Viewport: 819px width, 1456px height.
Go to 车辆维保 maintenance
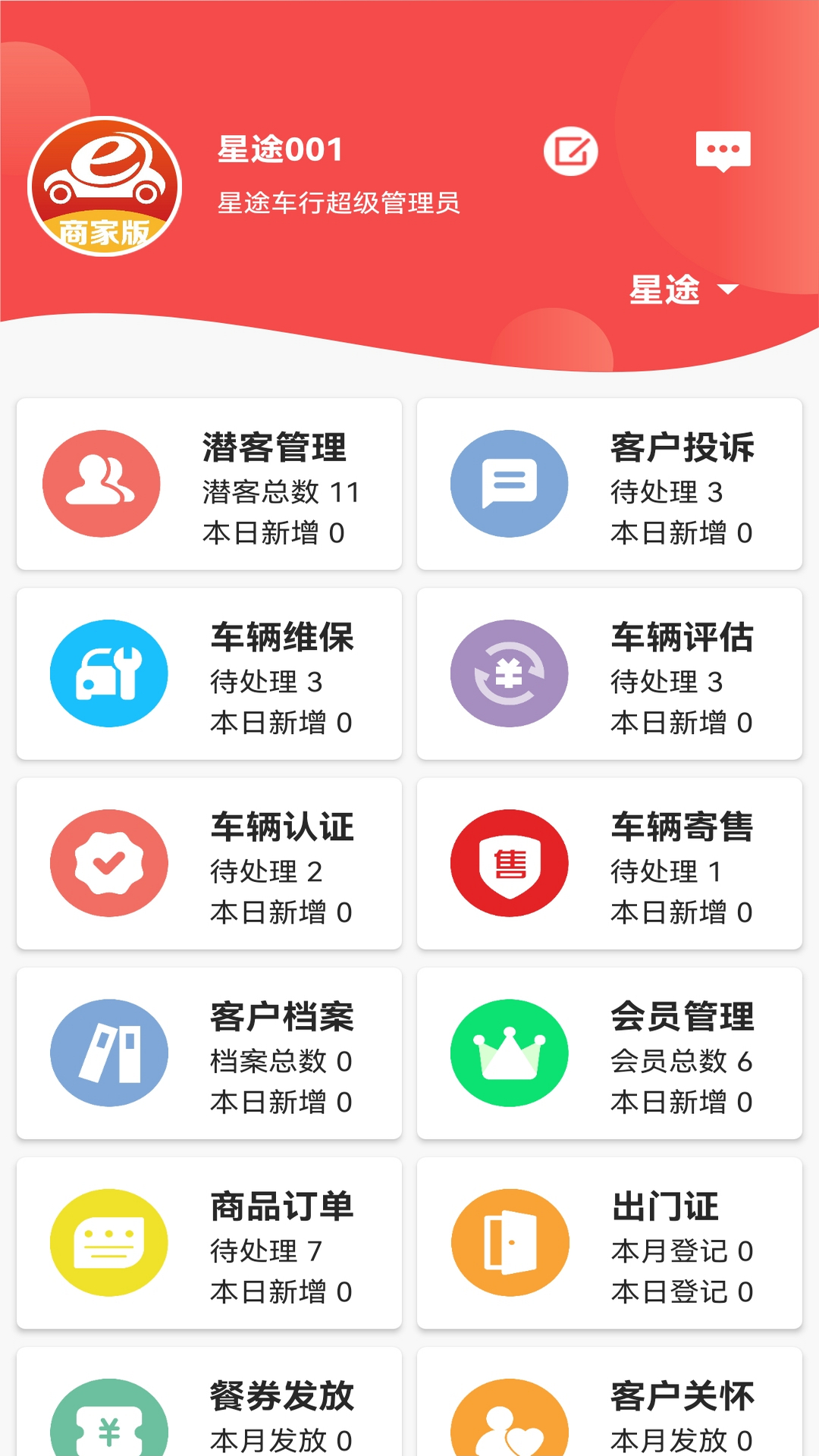pos(209,673)
